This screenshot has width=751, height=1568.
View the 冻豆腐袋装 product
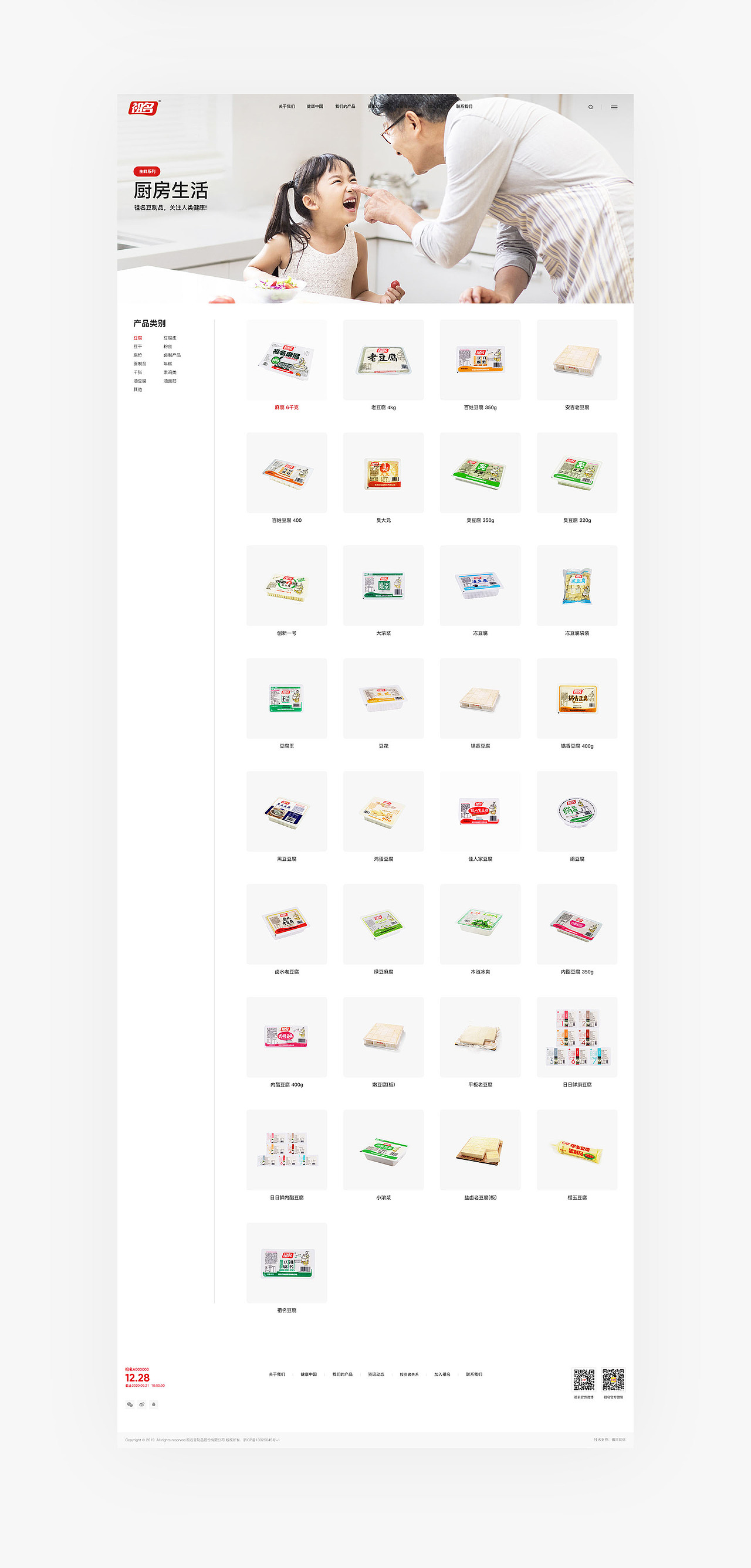click(x=577, y=586)
